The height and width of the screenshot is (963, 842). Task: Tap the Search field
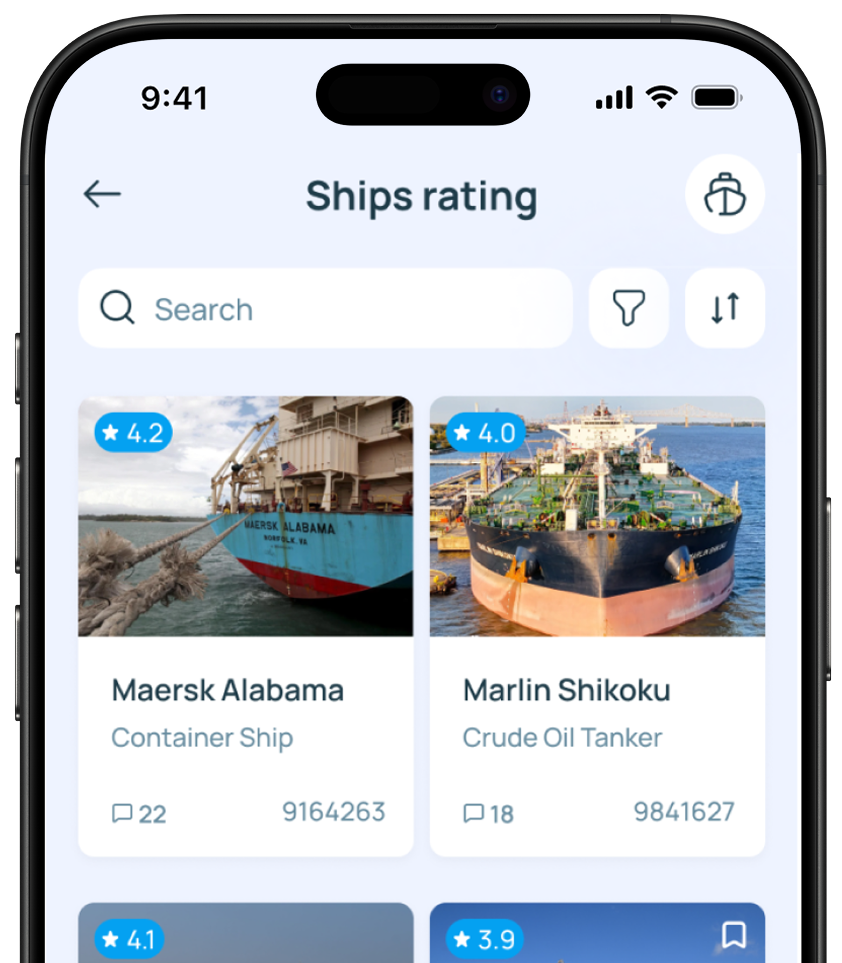pyautogui.click(x=325, y=309)
